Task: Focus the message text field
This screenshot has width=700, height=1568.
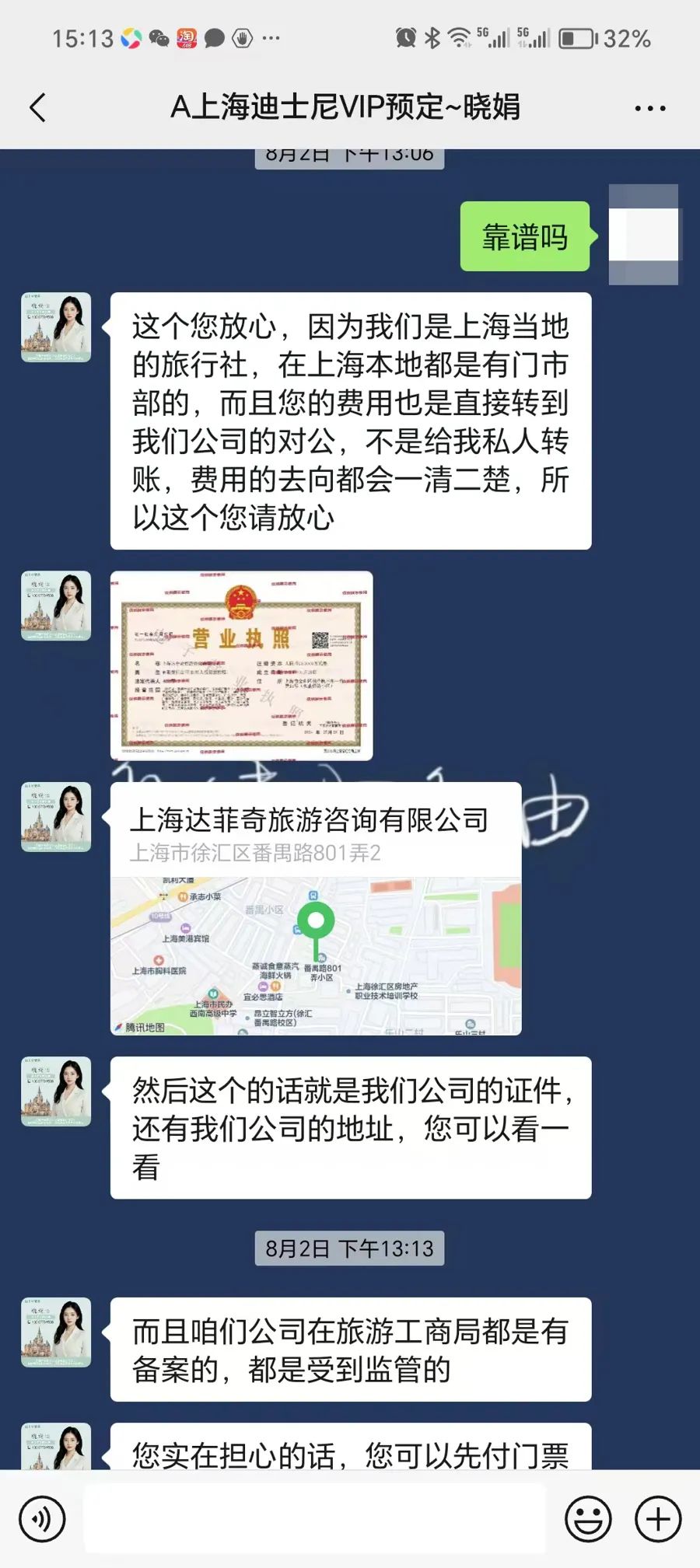Action: click(314, 1519)
